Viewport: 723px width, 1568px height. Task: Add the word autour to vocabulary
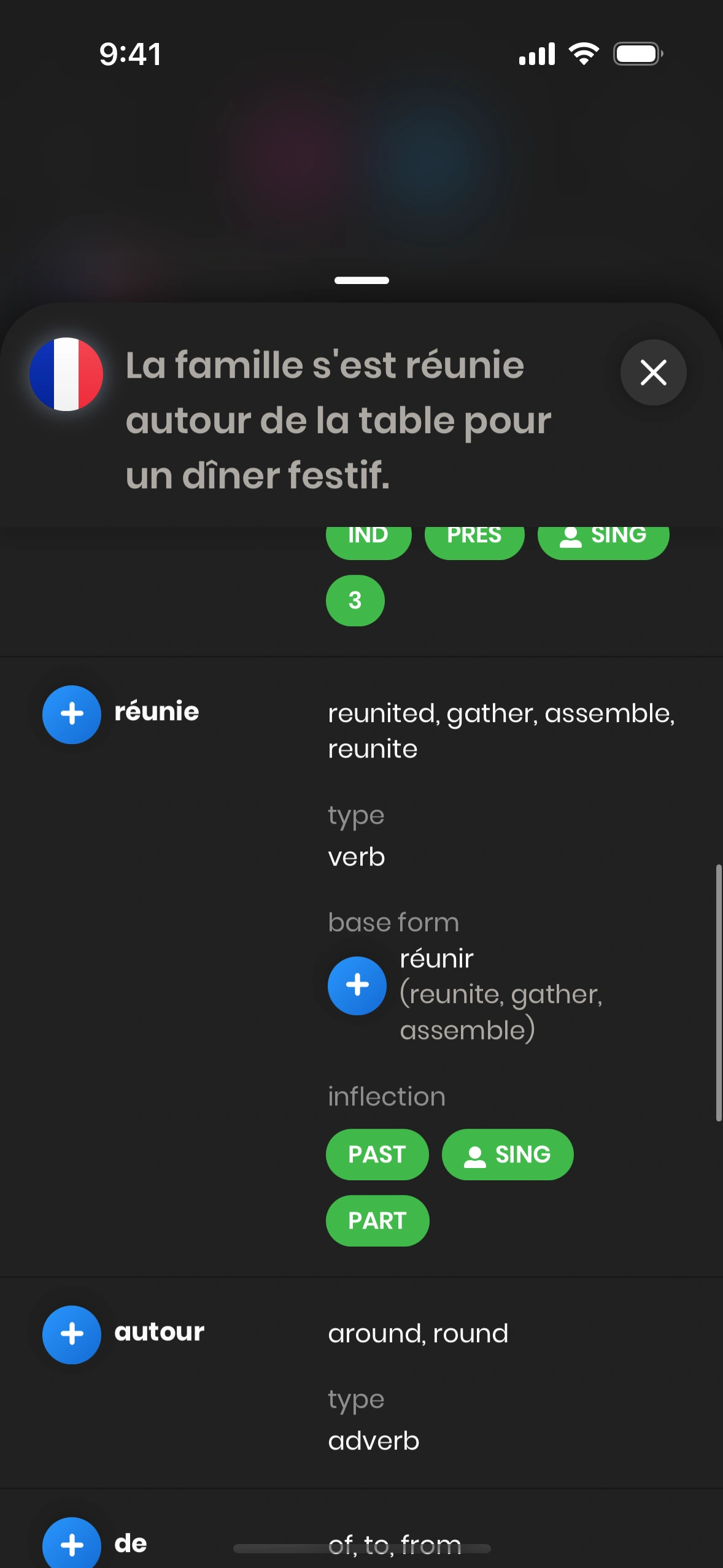[x=72, y=1334]
